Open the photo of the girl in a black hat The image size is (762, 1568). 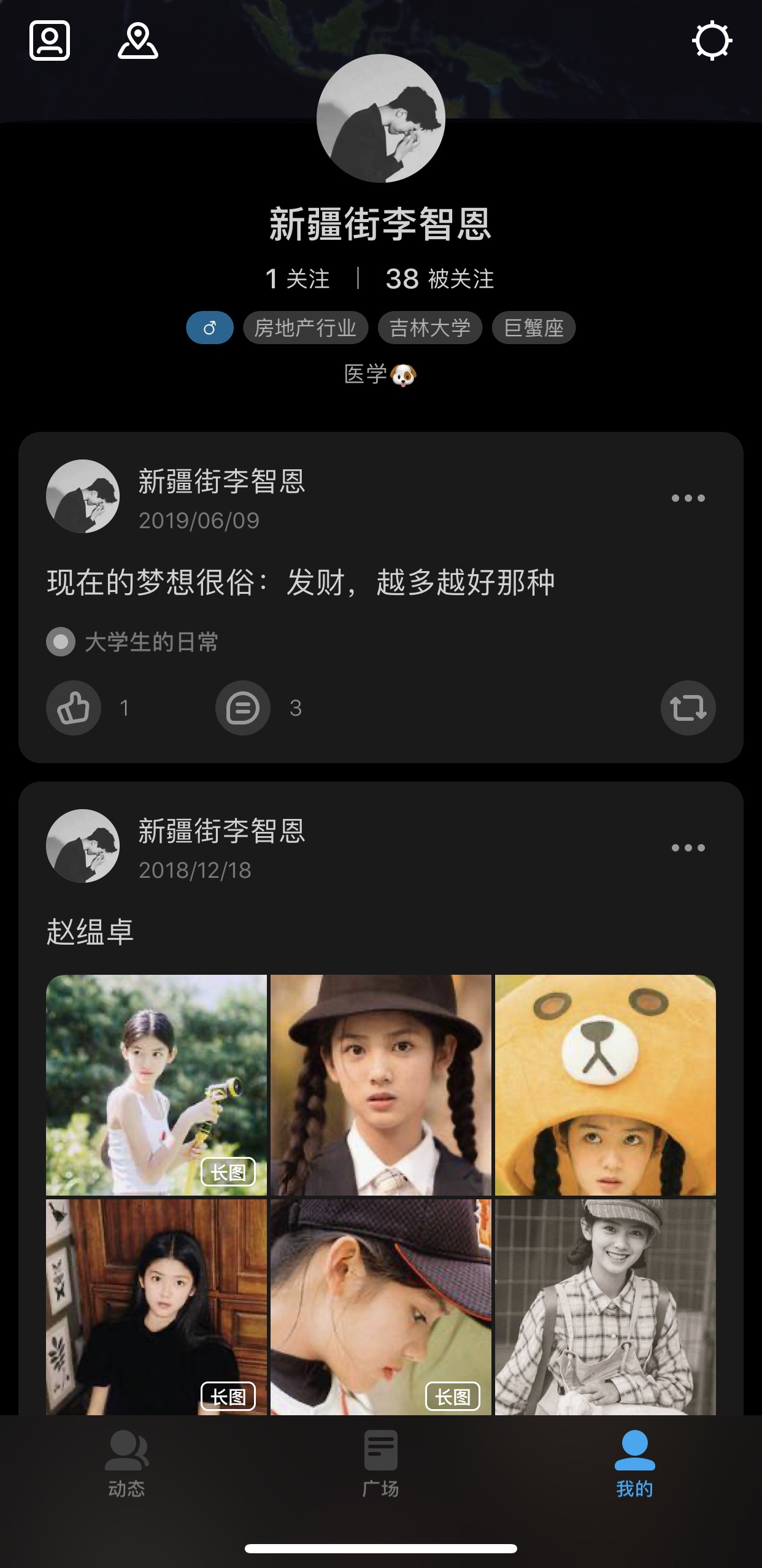click(381, 1085)
